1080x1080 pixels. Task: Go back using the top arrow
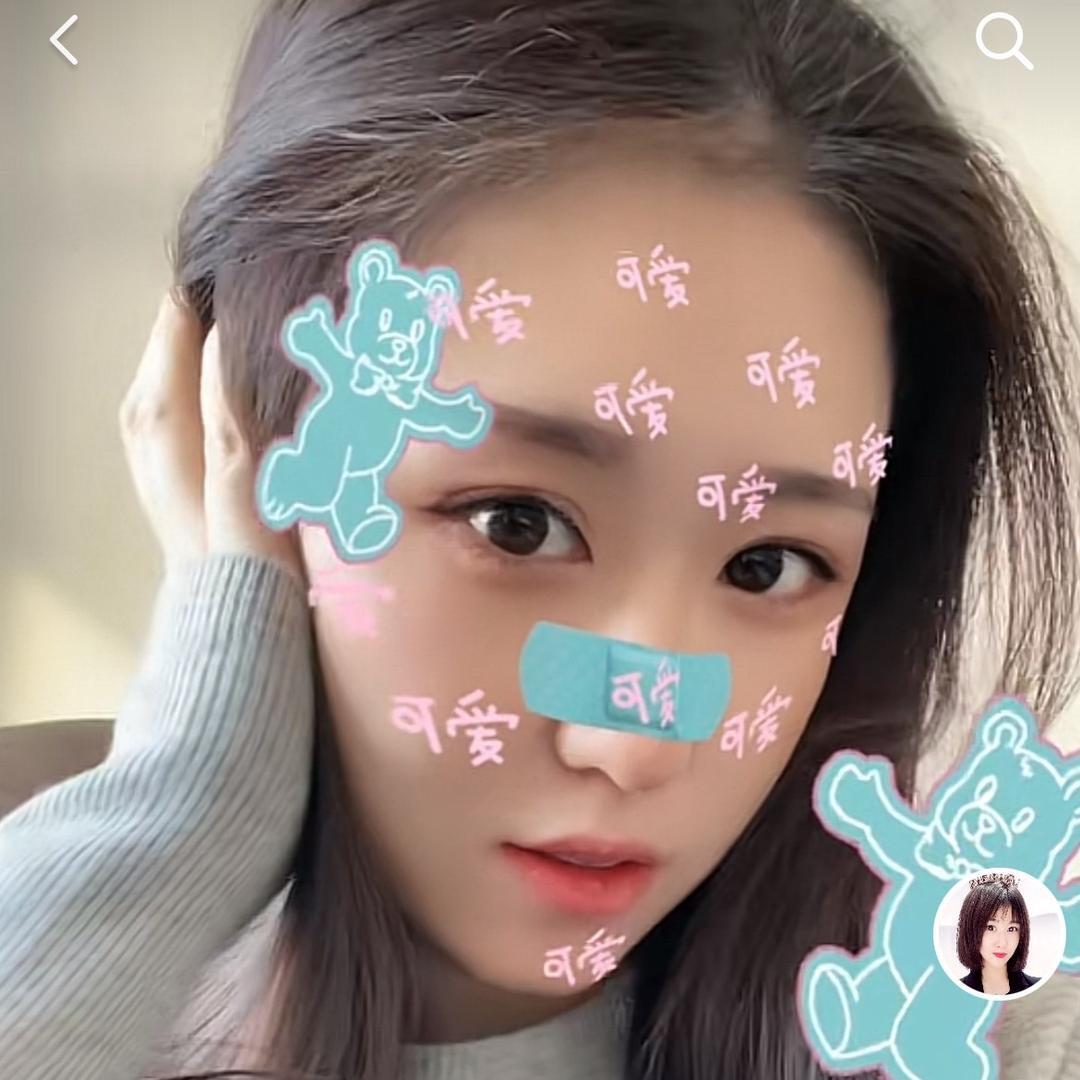click(x=64, y=42)
